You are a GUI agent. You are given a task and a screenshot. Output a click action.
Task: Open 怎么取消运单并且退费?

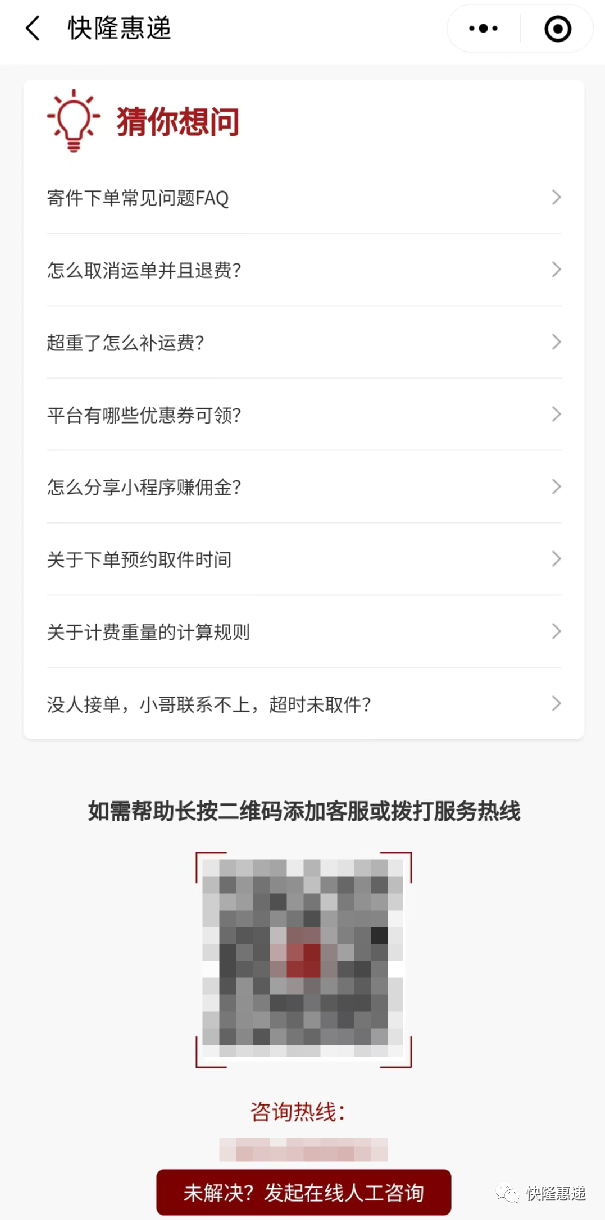click(x=304, y=270)
